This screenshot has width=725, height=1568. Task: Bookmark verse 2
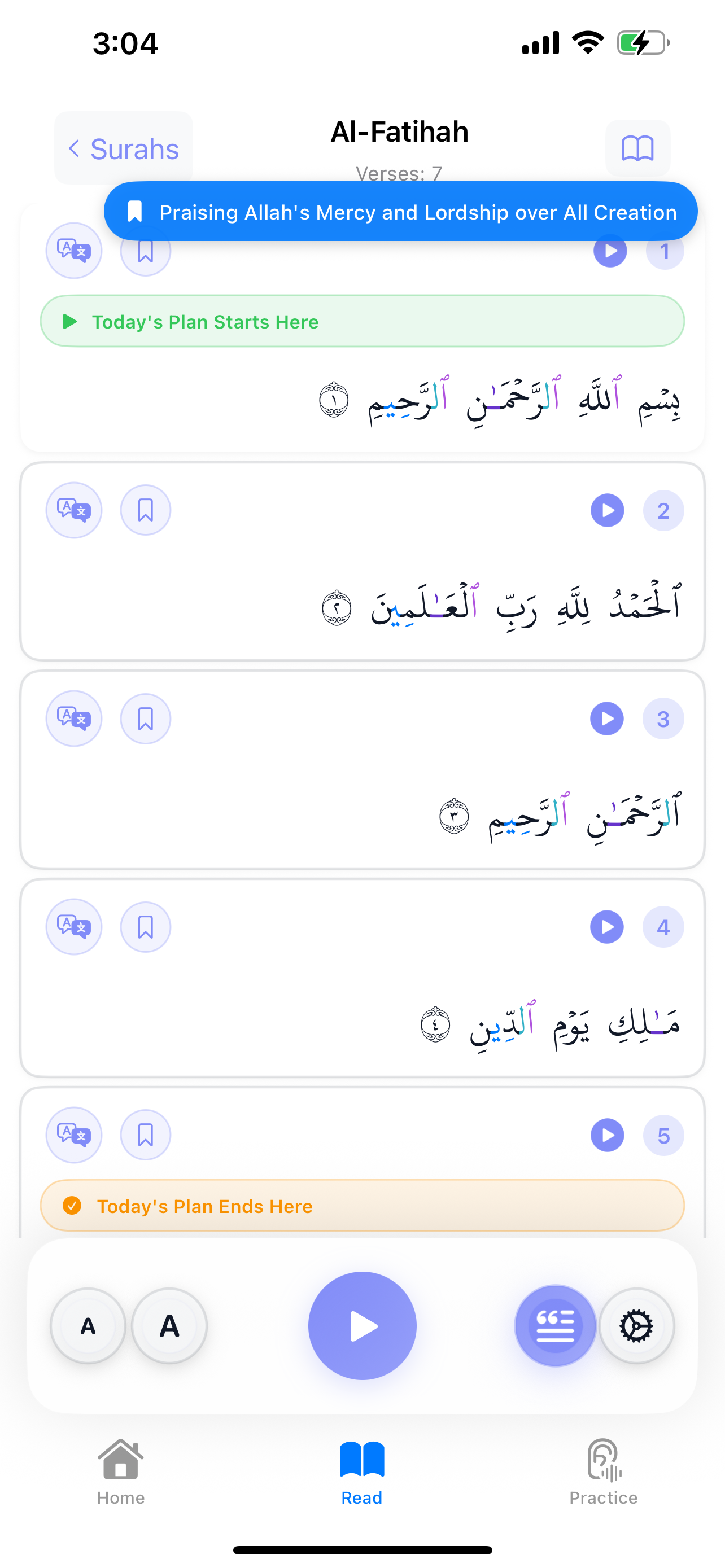coord(146,510)
